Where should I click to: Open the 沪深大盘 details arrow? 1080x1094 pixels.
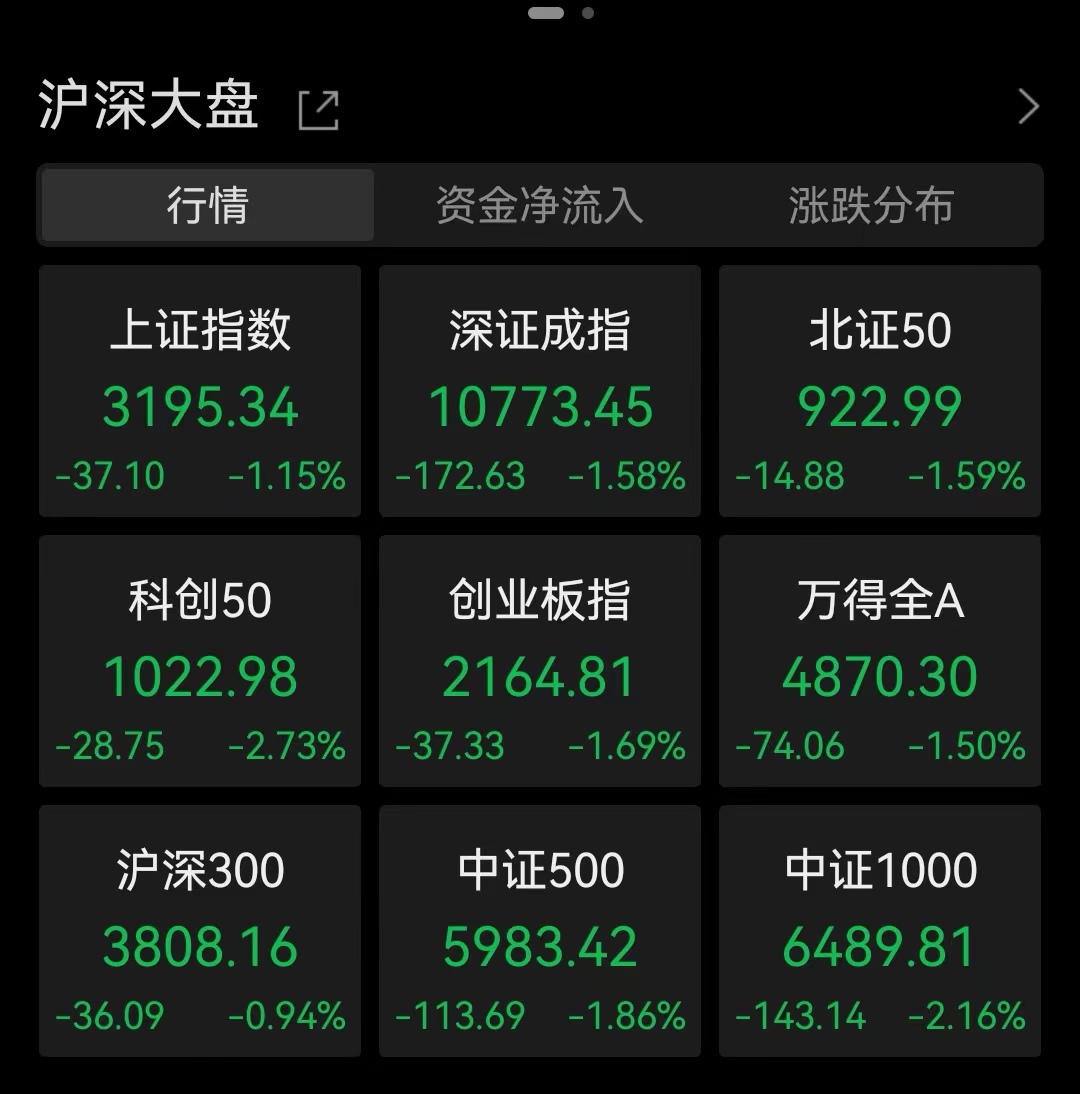(x=1028, y=107)
